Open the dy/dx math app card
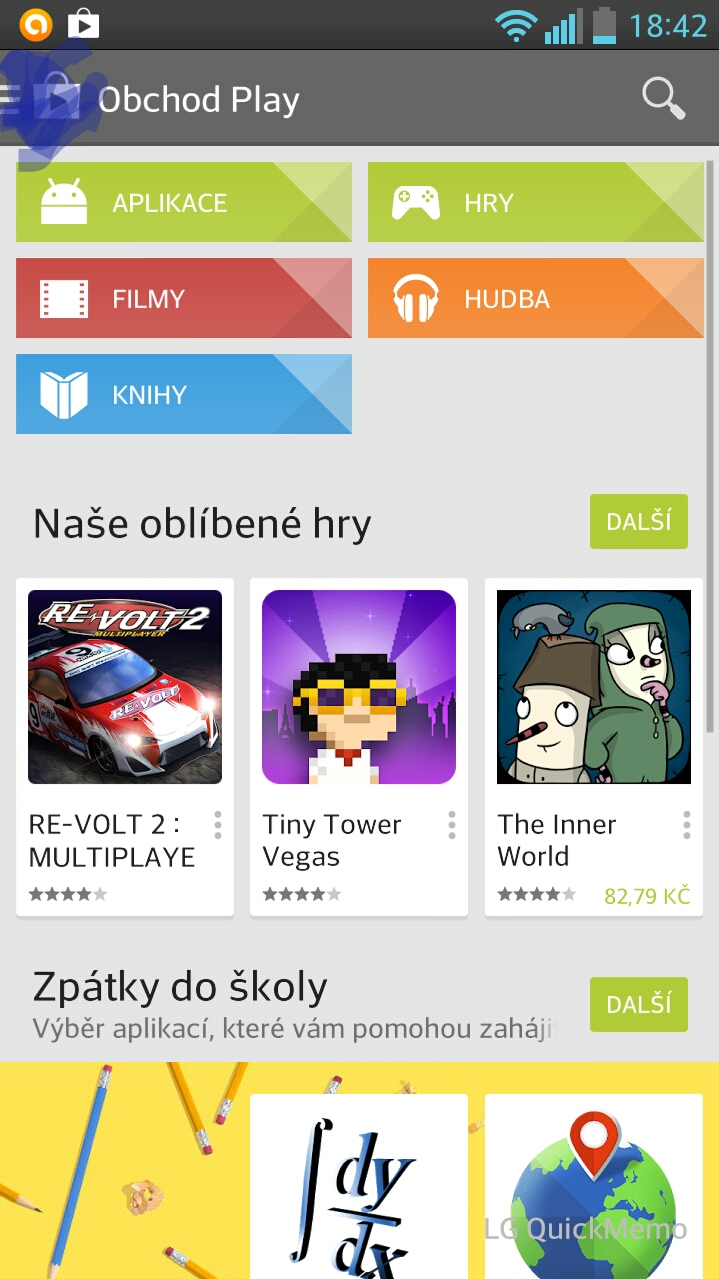719x1279 pixels. (x=359, y=1187)
